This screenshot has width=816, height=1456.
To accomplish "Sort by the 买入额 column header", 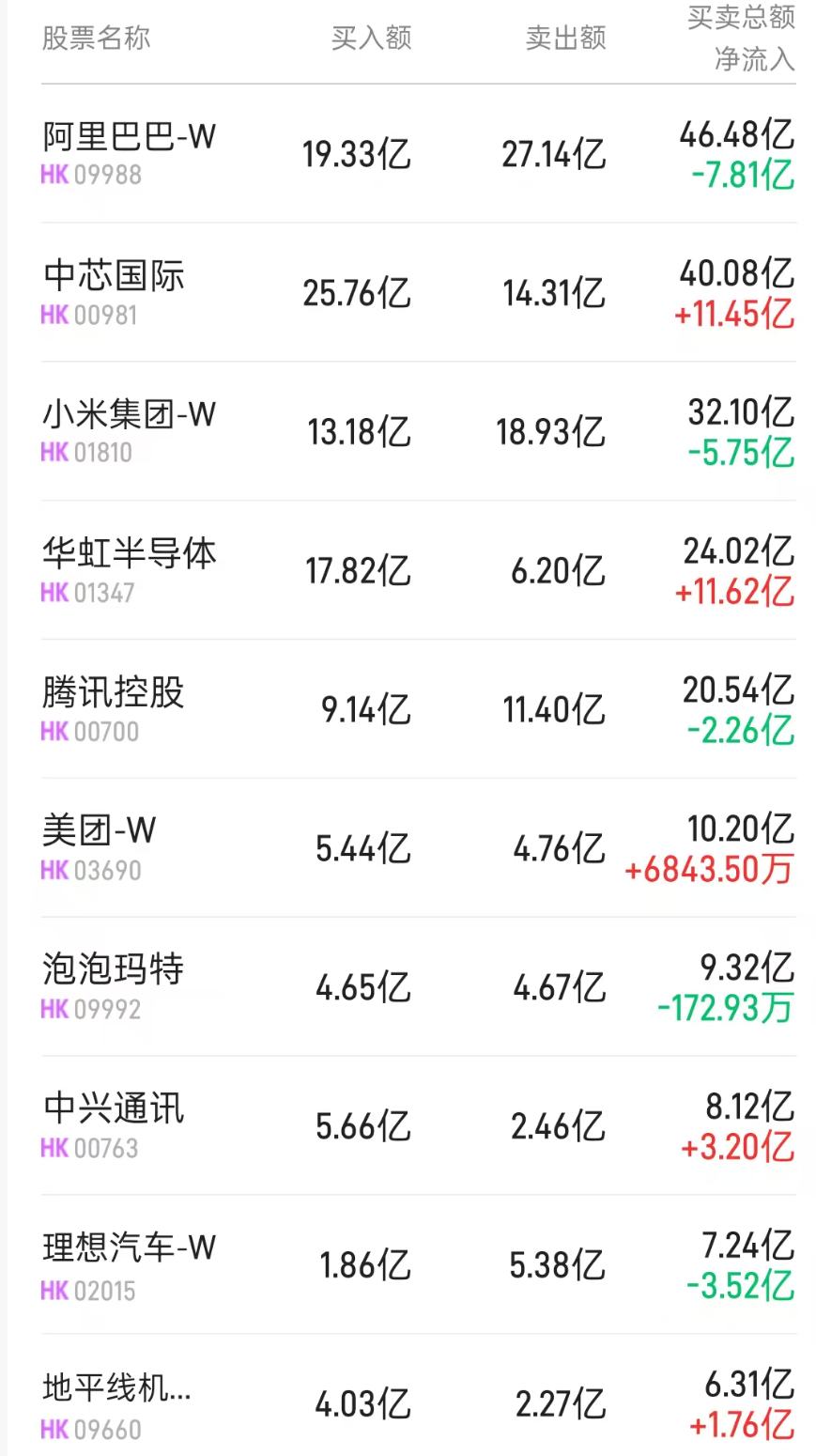I will [369, 38].
